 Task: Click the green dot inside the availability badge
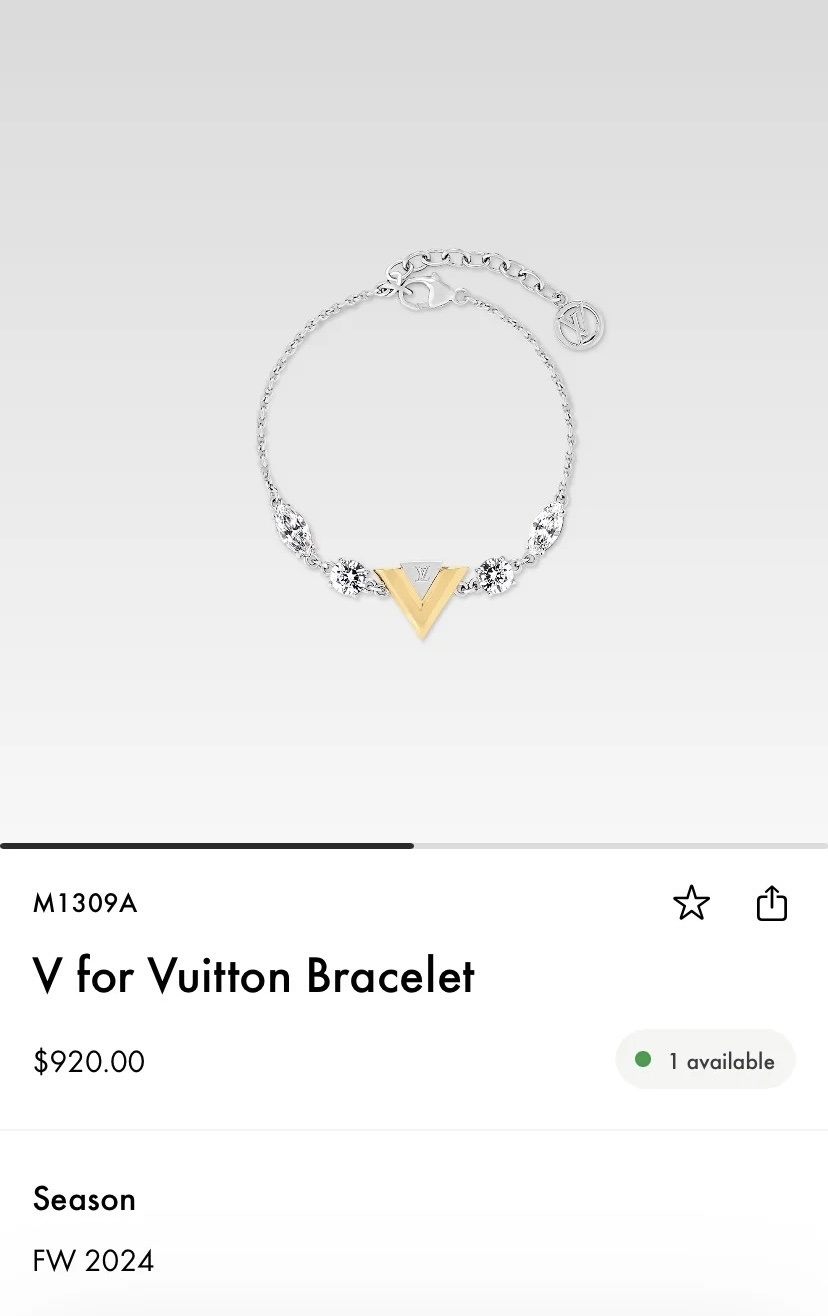coord(644,1060)
